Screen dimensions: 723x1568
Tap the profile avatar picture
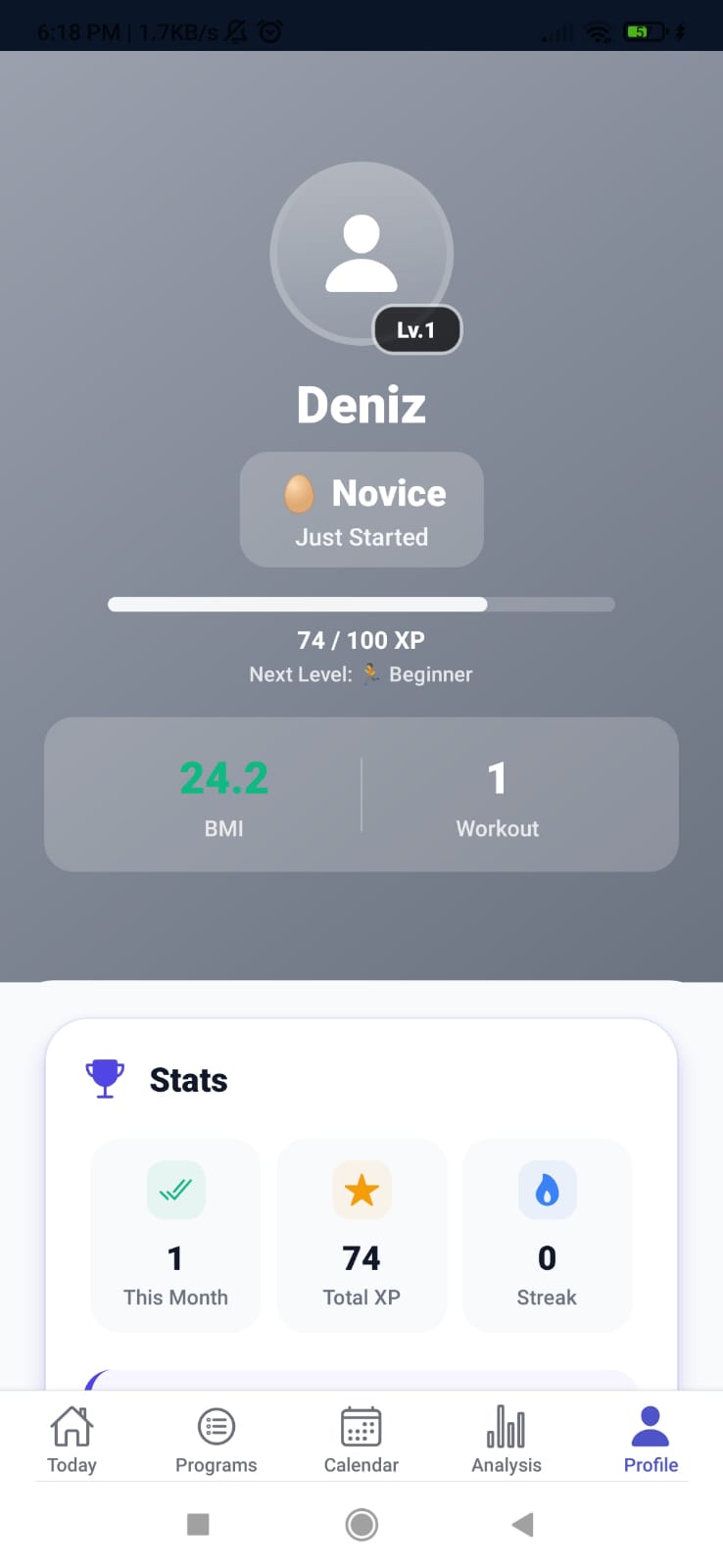pos(361,253)
